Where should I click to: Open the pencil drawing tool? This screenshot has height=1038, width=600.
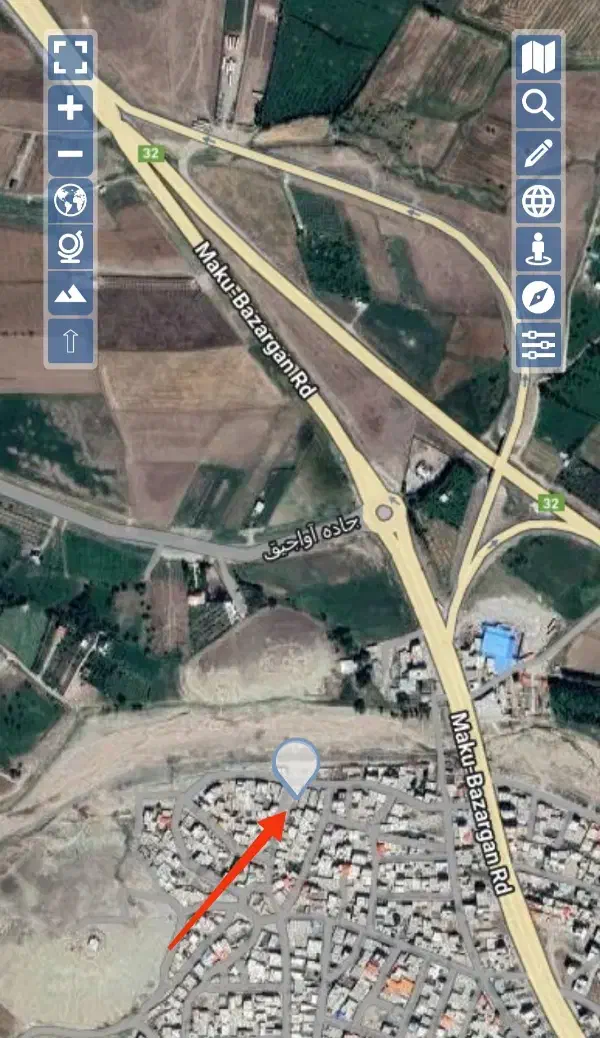pyautogui.click(x=539, y=153)
